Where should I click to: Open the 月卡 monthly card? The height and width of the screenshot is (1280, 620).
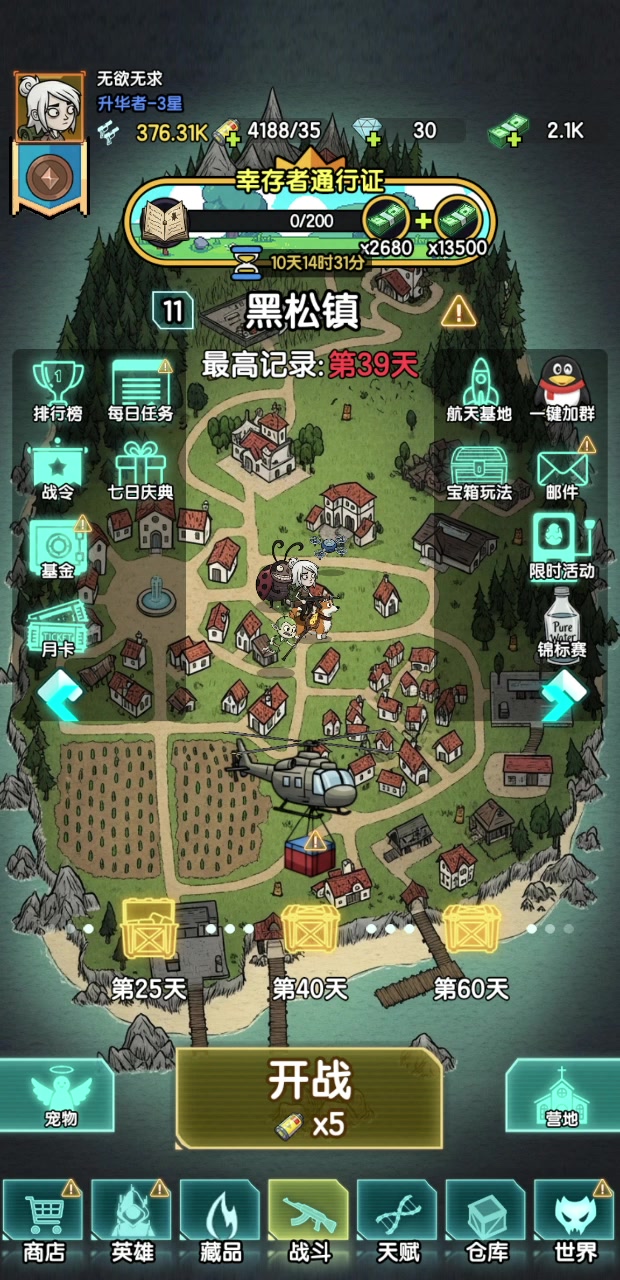(x=58, y=629)
